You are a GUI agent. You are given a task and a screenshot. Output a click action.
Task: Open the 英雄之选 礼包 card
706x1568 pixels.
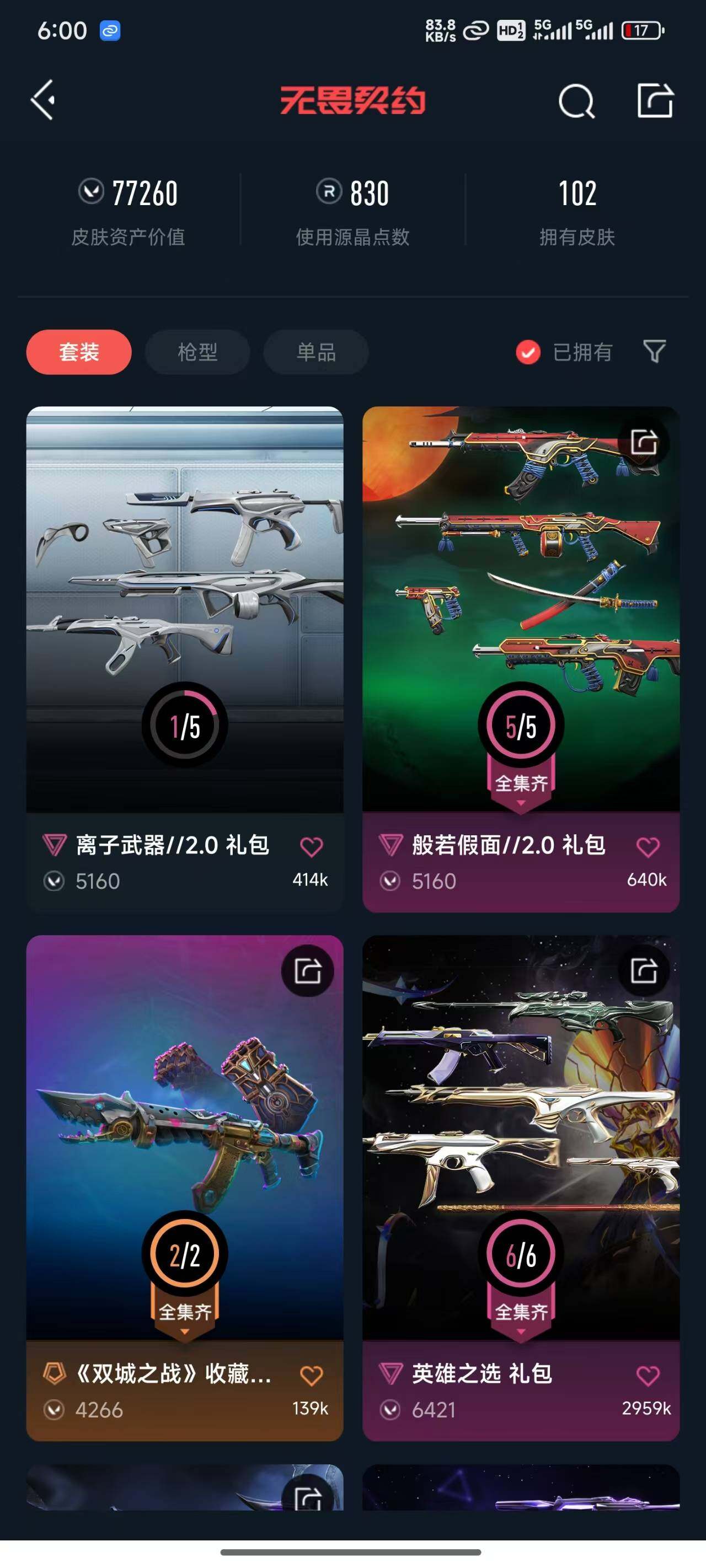pos(521,1139)
